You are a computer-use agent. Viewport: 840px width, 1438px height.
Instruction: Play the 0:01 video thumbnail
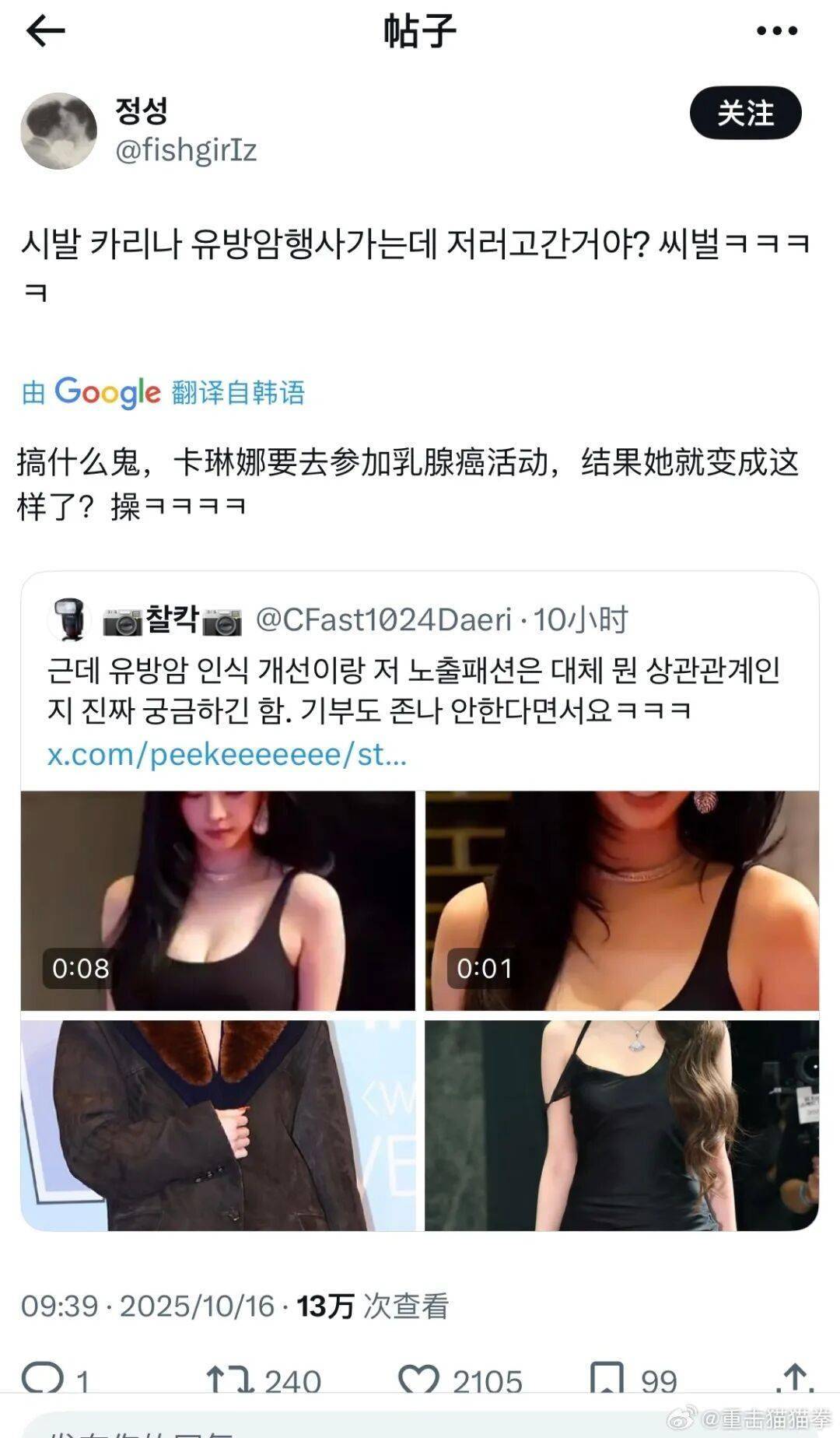pos(621,900)
